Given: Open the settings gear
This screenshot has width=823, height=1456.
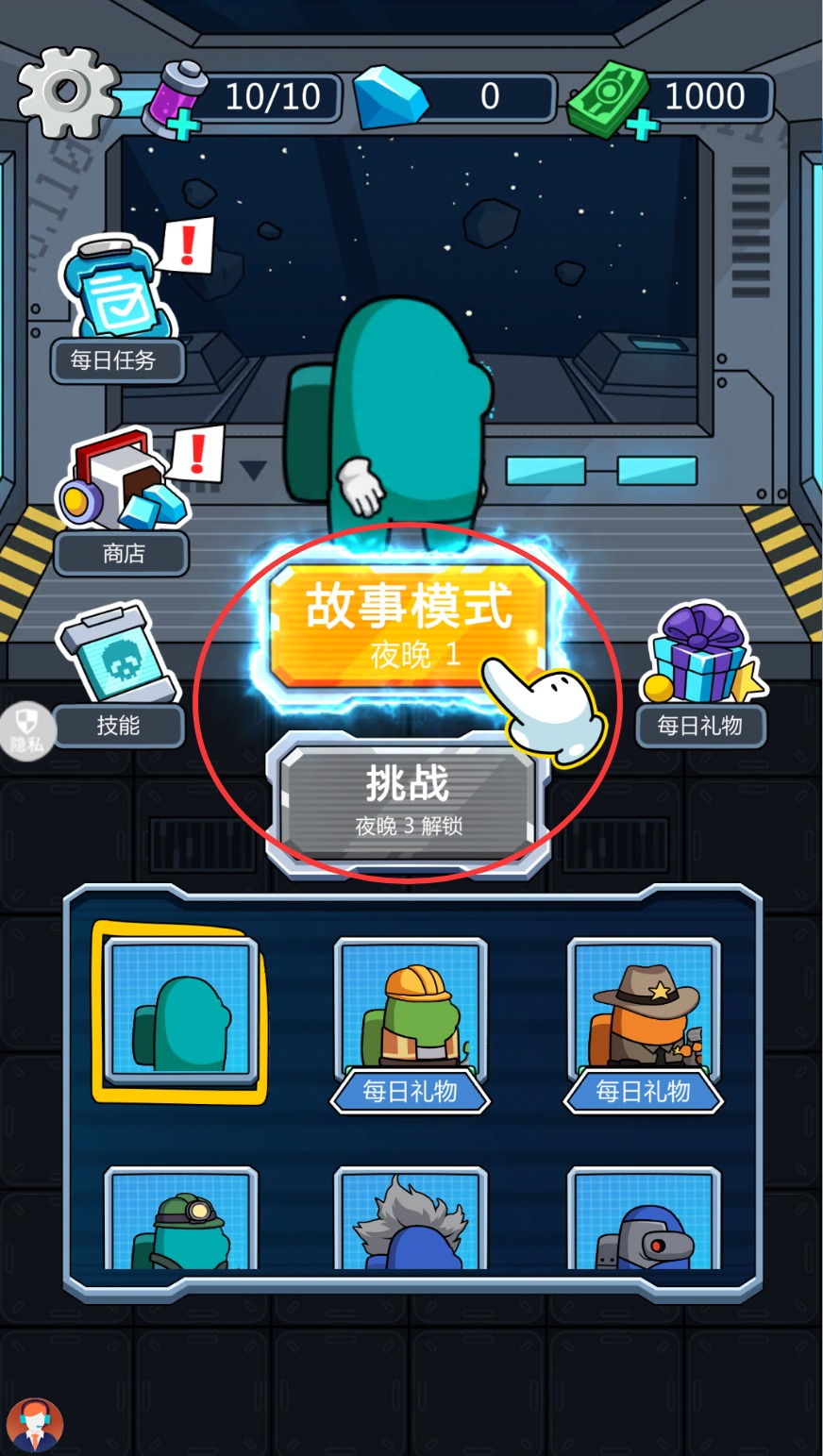Looking at the screenshot, I should [x=64, y=92].
